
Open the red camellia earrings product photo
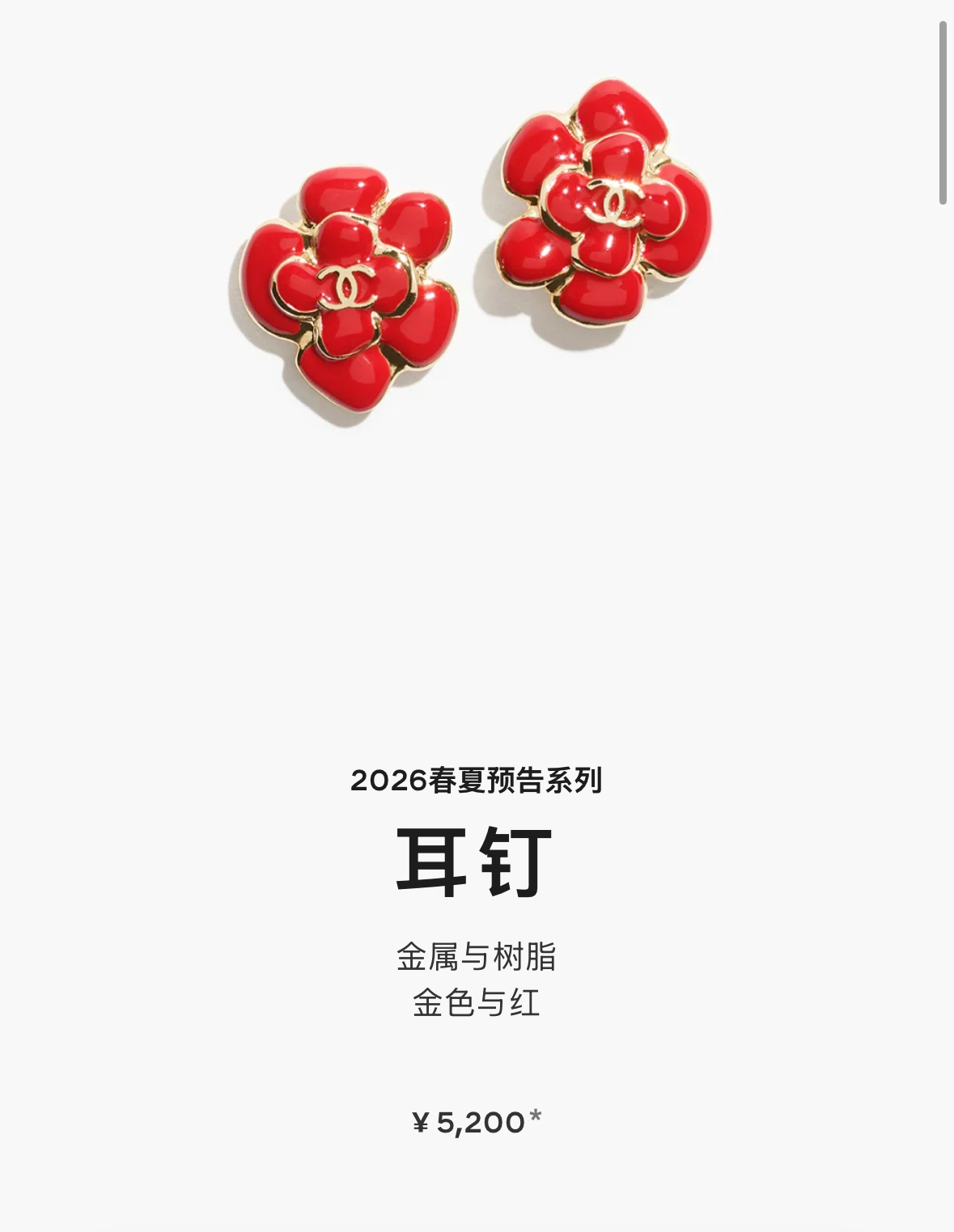pos(472,252)
